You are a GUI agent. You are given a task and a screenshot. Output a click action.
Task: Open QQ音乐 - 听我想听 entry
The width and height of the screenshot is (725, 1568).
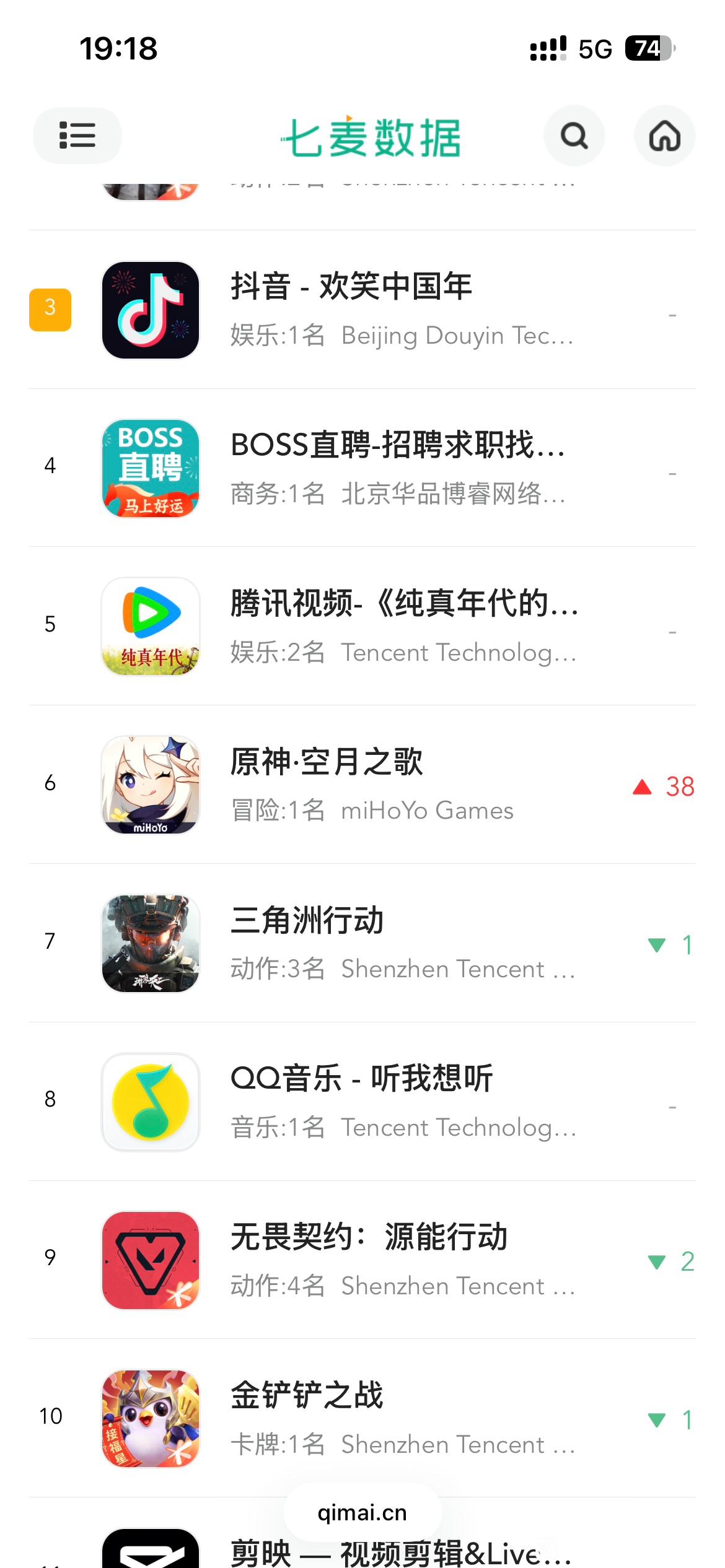coord(361,1080)
